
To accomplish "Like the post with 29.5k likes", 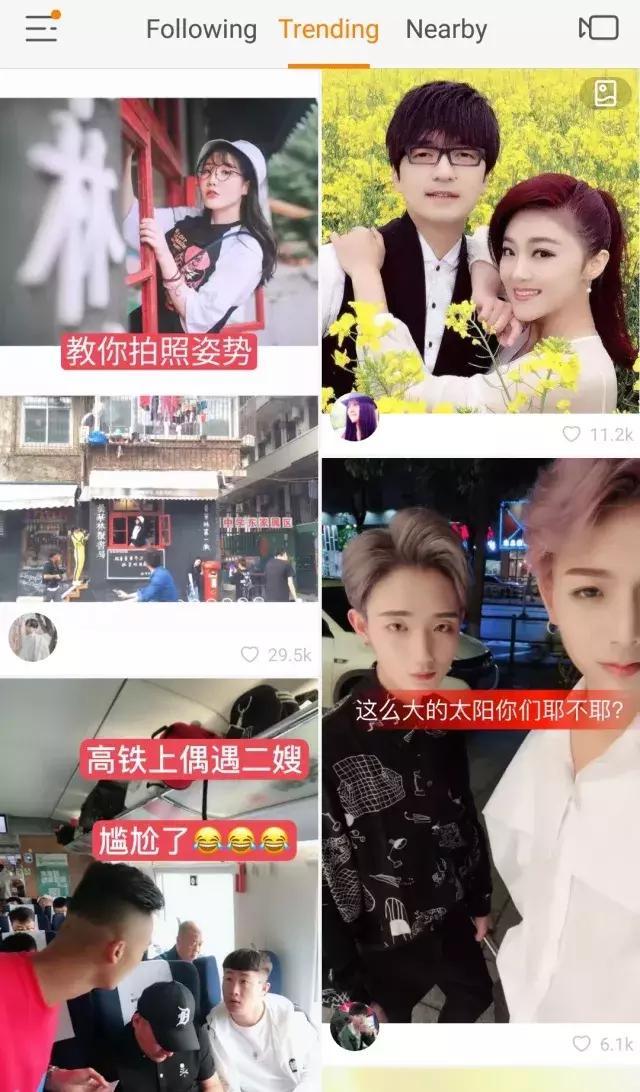I will point(250,655).
